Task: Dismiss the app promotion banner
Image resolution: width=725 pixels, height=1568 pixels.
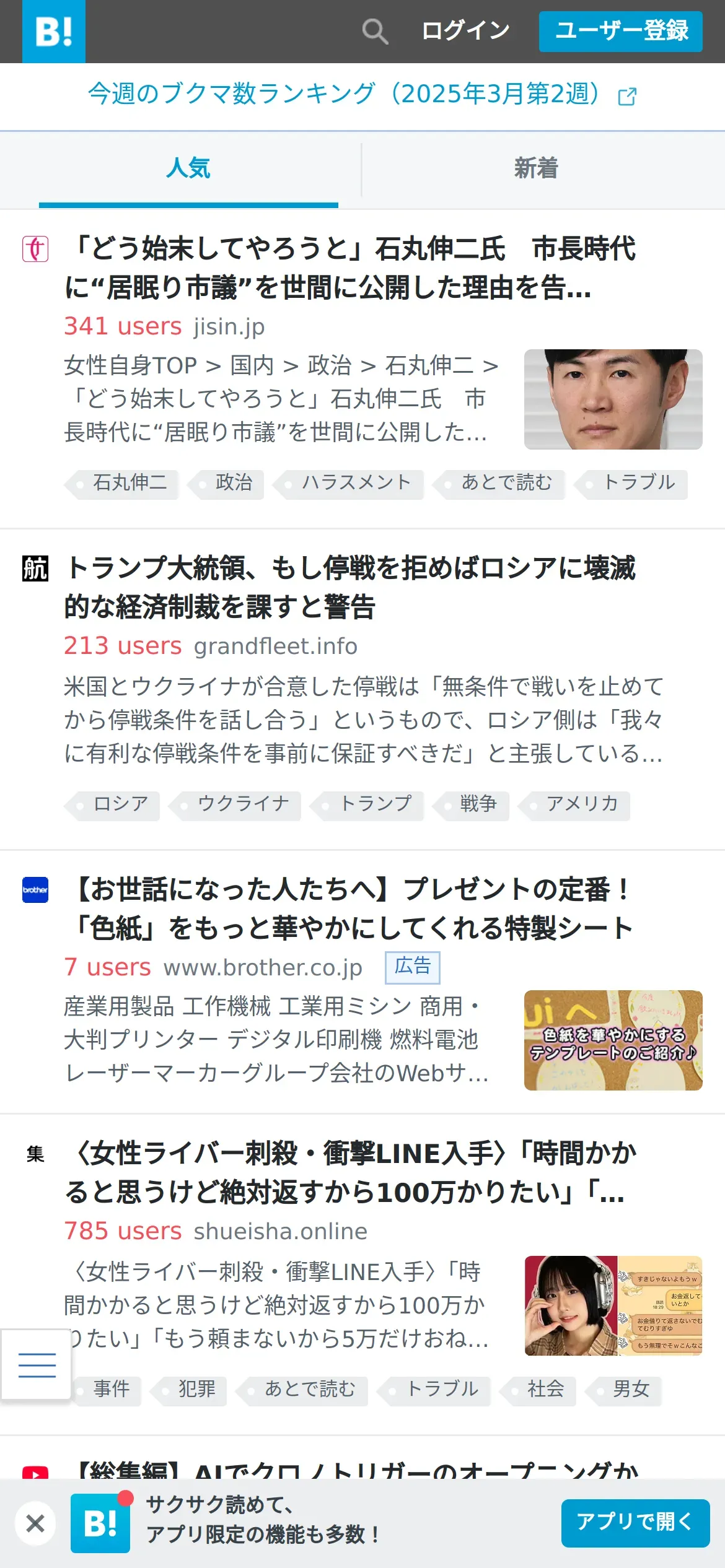Action: point(35,1523)
